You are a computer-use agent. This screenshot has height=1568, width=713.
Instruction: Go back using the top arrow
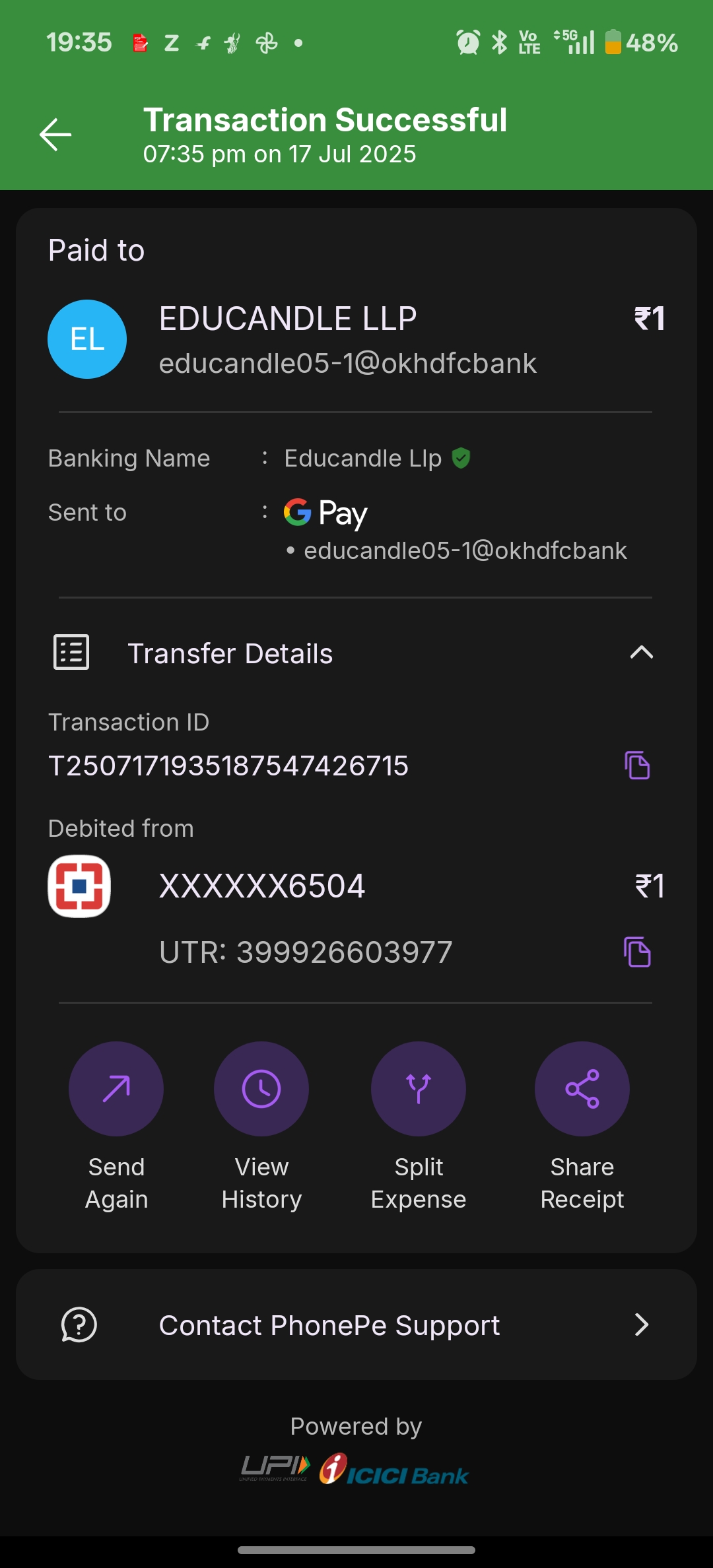(x=55, y=135)
